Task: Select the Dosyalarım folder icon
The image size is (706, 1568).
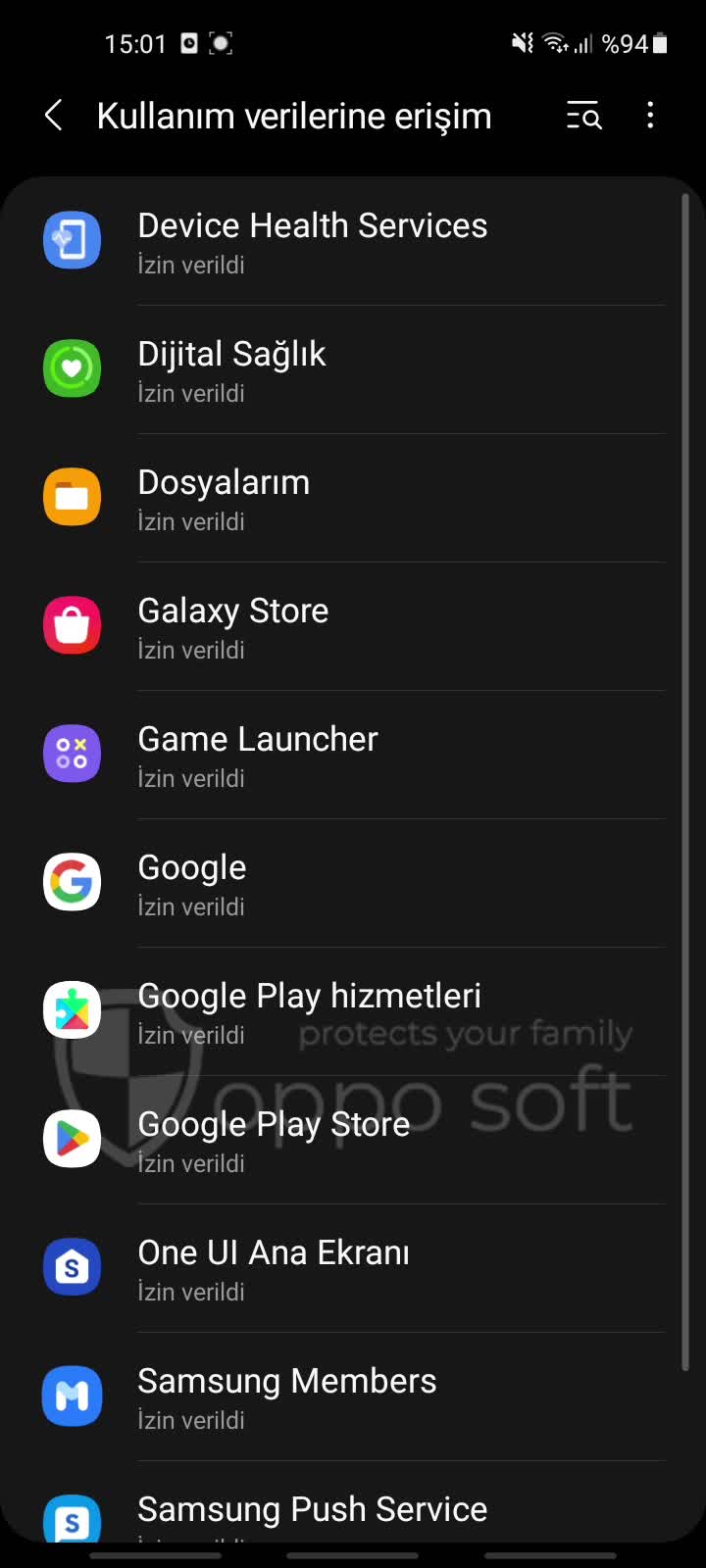Action: click(x=72, y=497)
